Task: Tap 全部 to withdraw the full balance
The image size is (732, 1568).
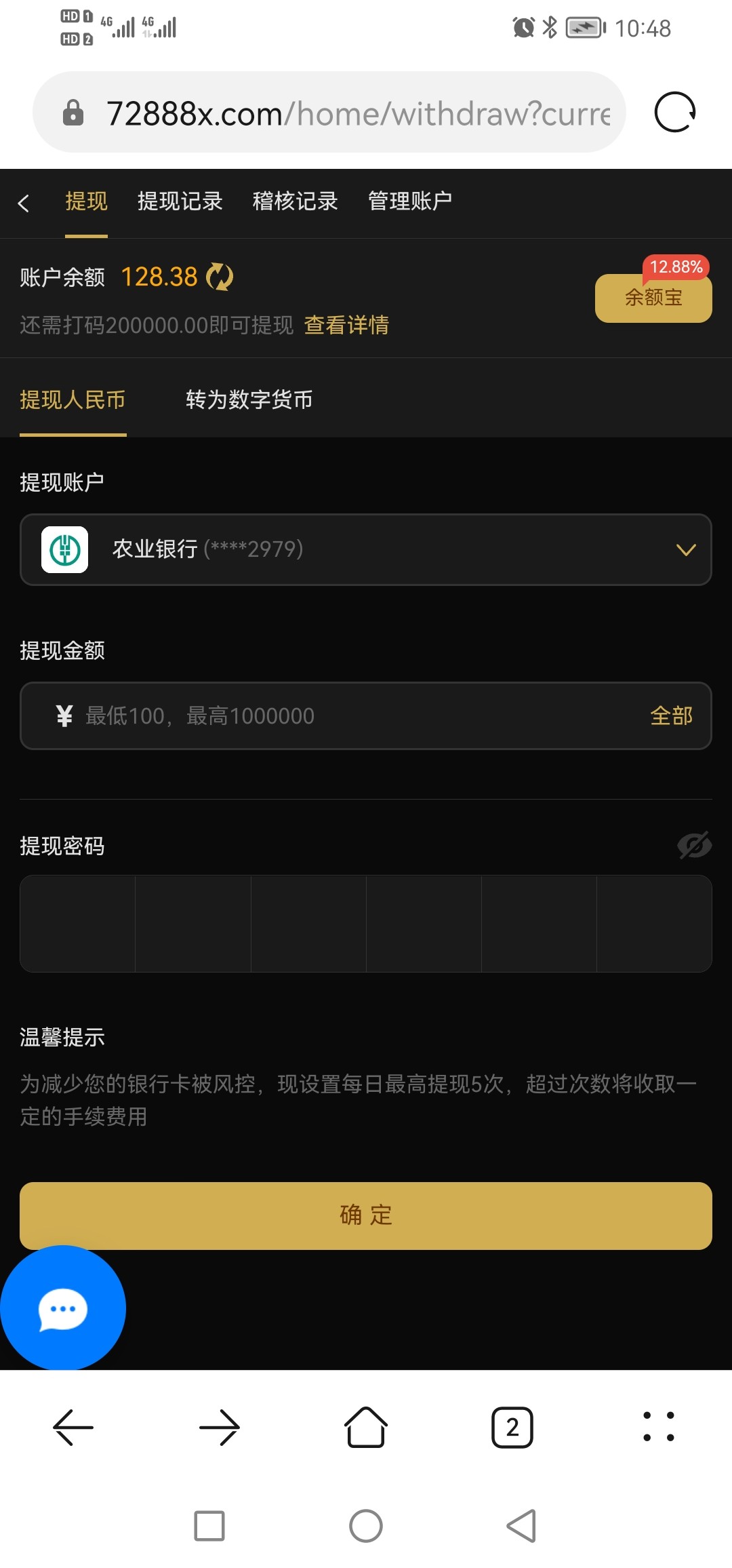Action: click(671, 716)
